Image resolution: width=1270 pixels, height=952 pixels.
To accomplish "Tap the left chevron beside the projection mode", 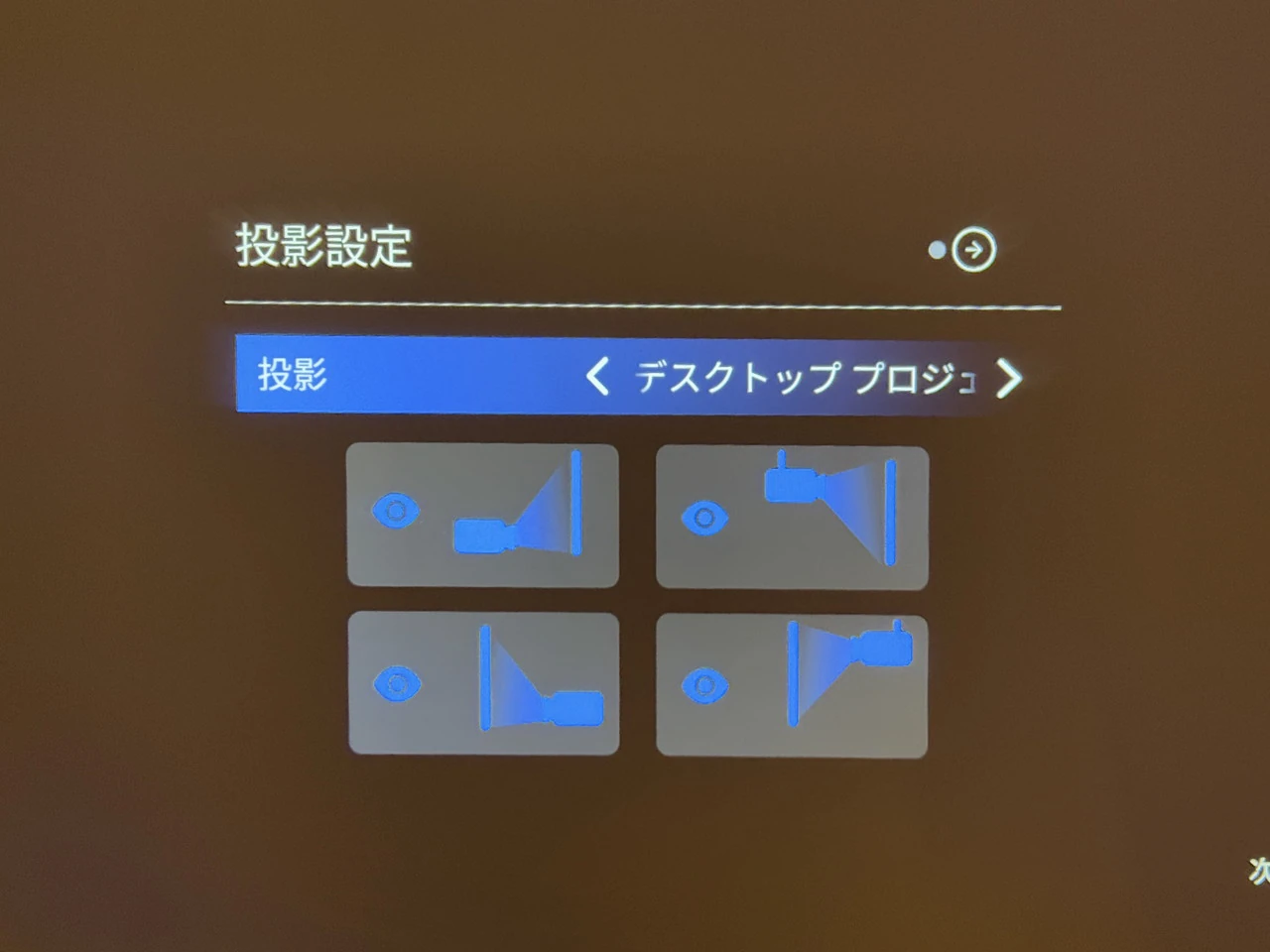I will [x=597, y=377].
